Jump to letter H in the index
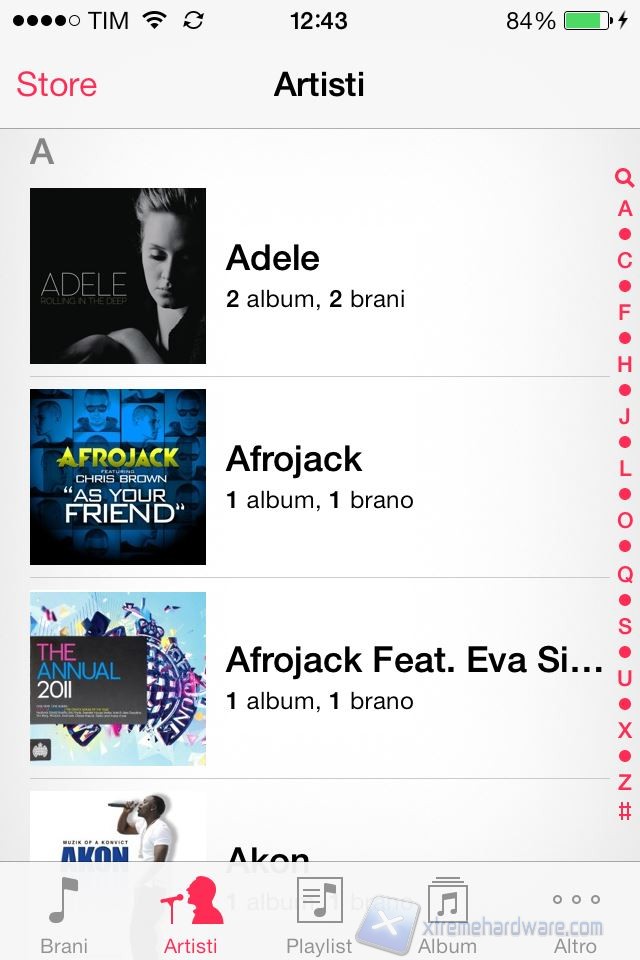This screenshot has width=640, height=960. point(625,364)
